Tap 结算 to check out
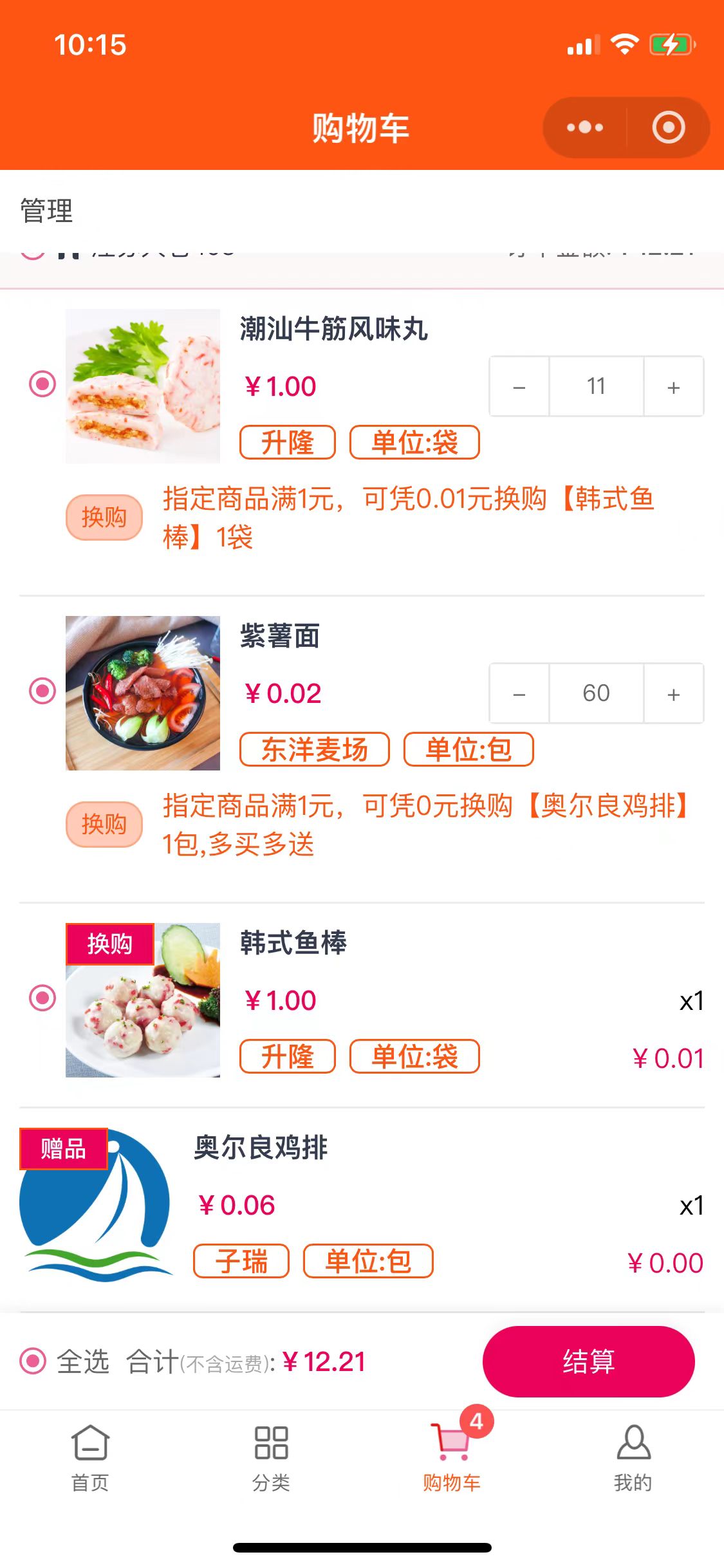This screenshot has width=724, height=1568. click(588, 1361)
